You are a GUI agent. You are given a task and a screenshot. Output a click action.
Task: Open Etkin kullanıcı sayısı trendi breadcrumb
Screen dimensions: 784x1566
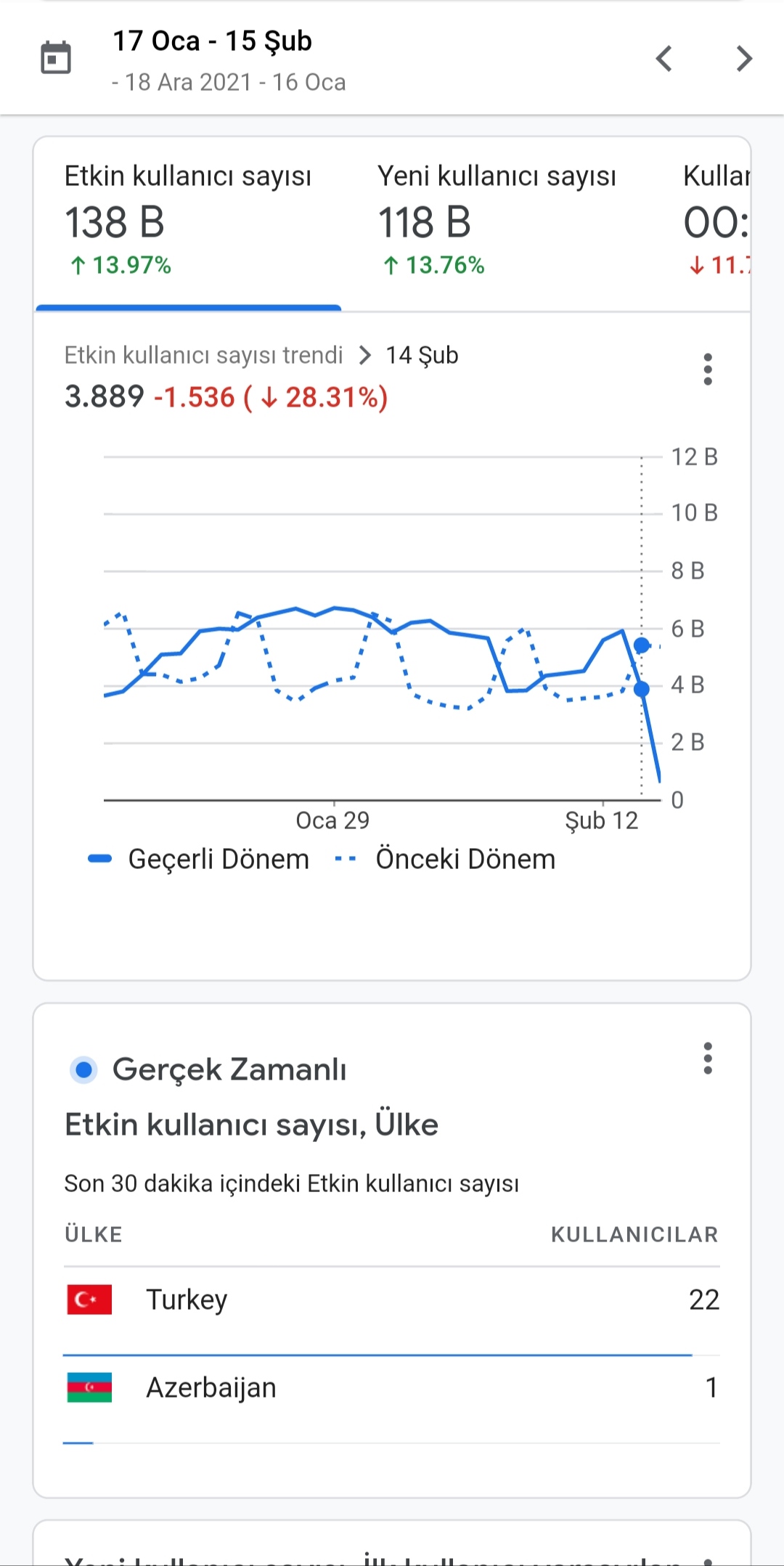[x=203, y=355]
